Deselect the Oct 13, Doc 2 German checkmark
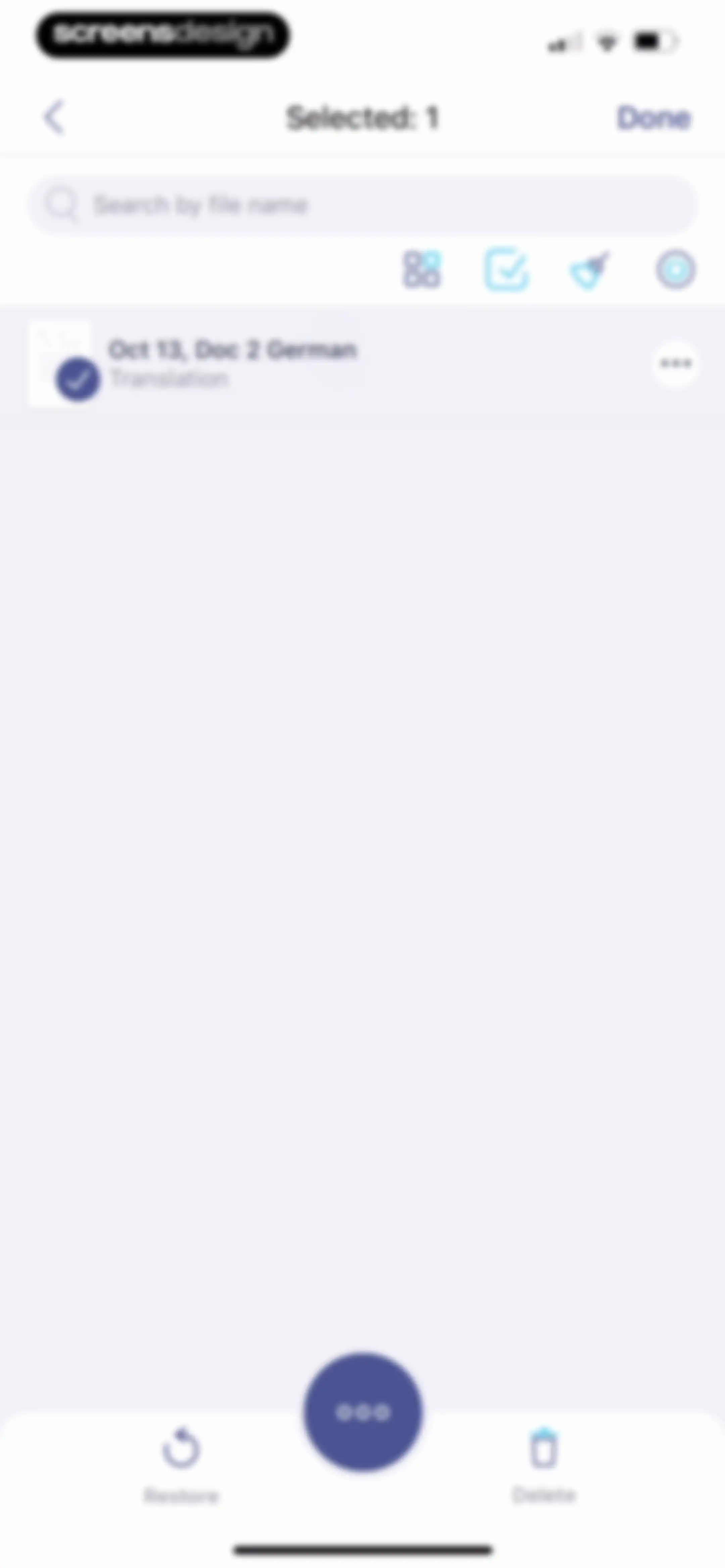Image resolution: width=725 pixels, height=1568 pixels. (78, 379)
